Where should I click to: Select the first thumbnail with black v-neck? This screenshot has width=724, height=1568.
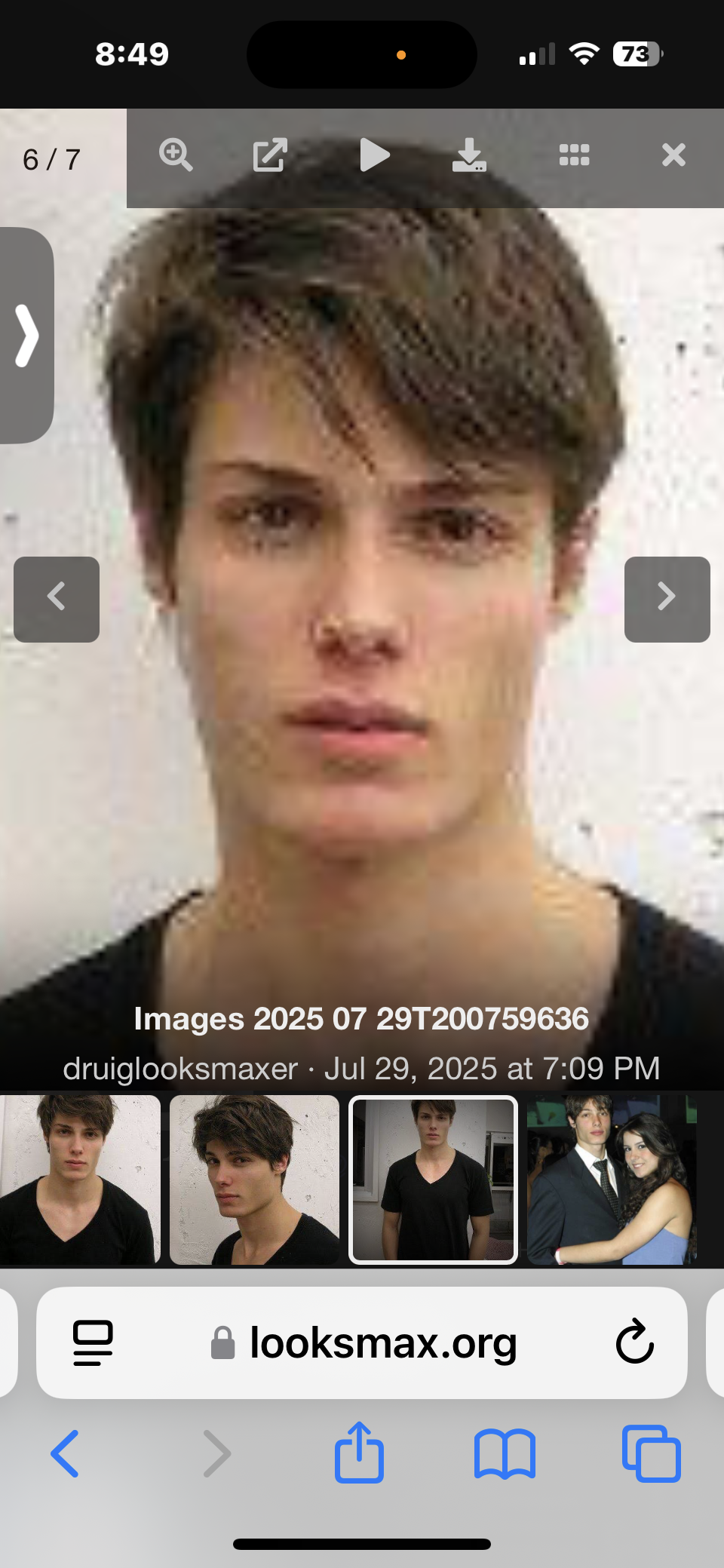click(x=79, y=1180)
